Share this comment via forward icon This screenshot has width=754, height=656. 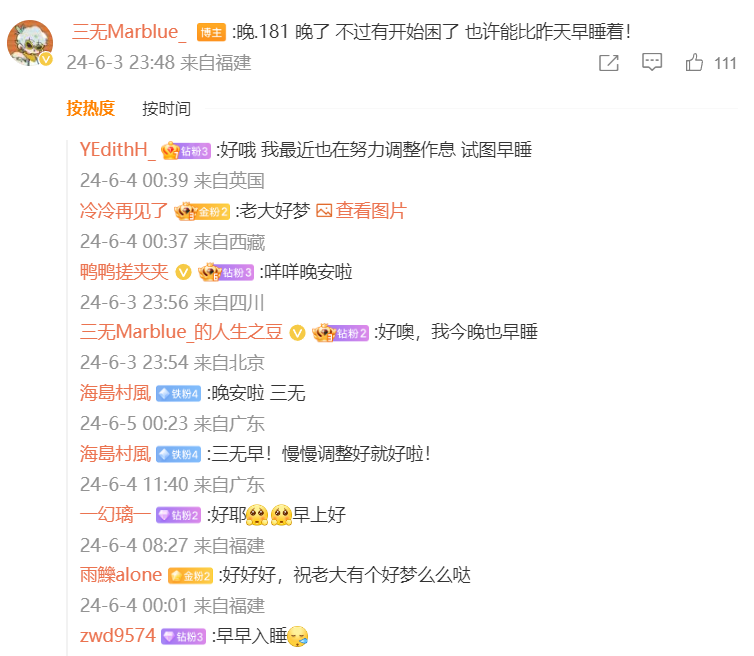coord(608,63)
